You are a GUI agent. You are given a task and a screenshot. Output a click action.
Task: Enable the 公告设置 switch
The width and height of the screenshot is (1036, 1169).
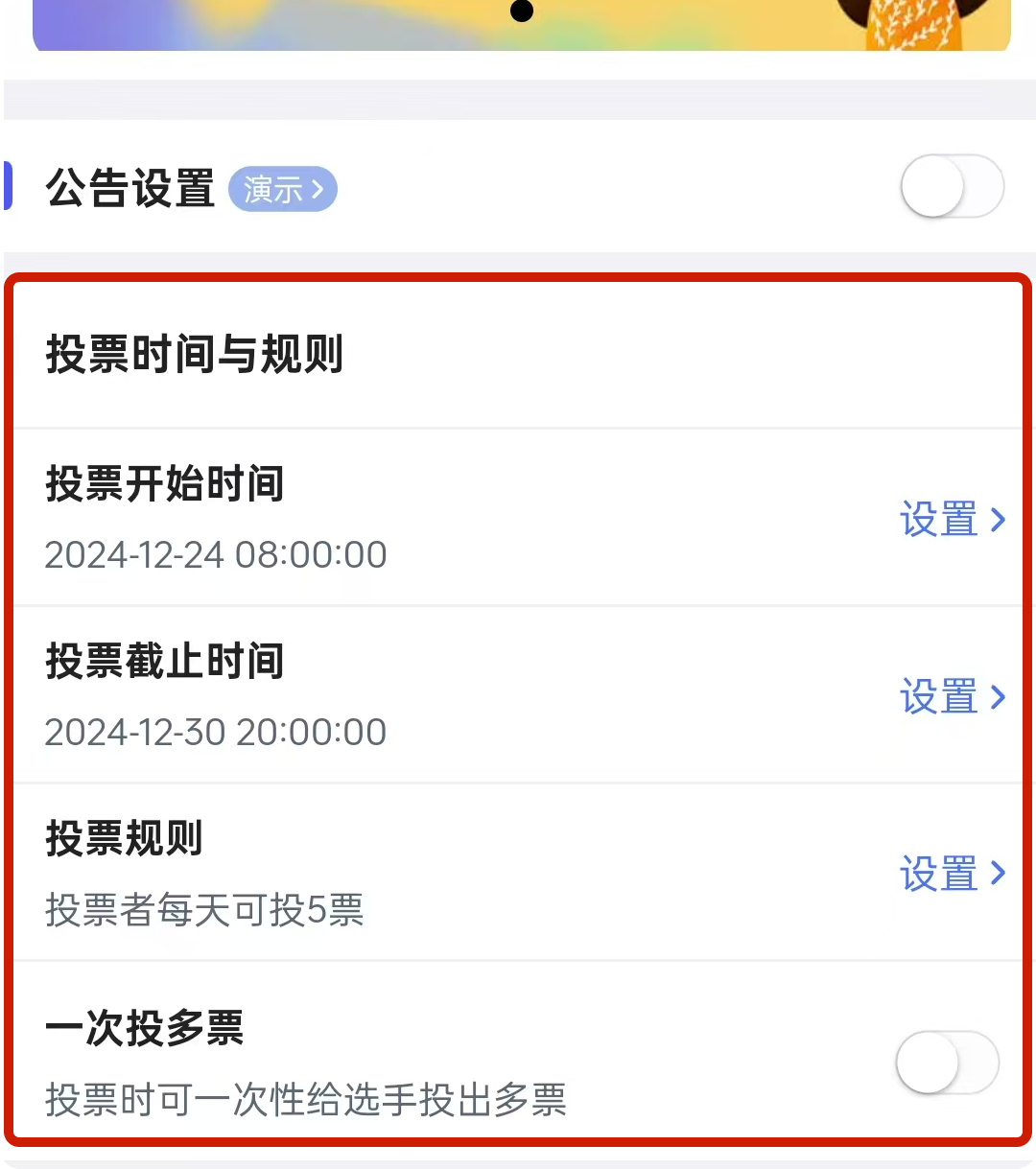tap(952, 186)
